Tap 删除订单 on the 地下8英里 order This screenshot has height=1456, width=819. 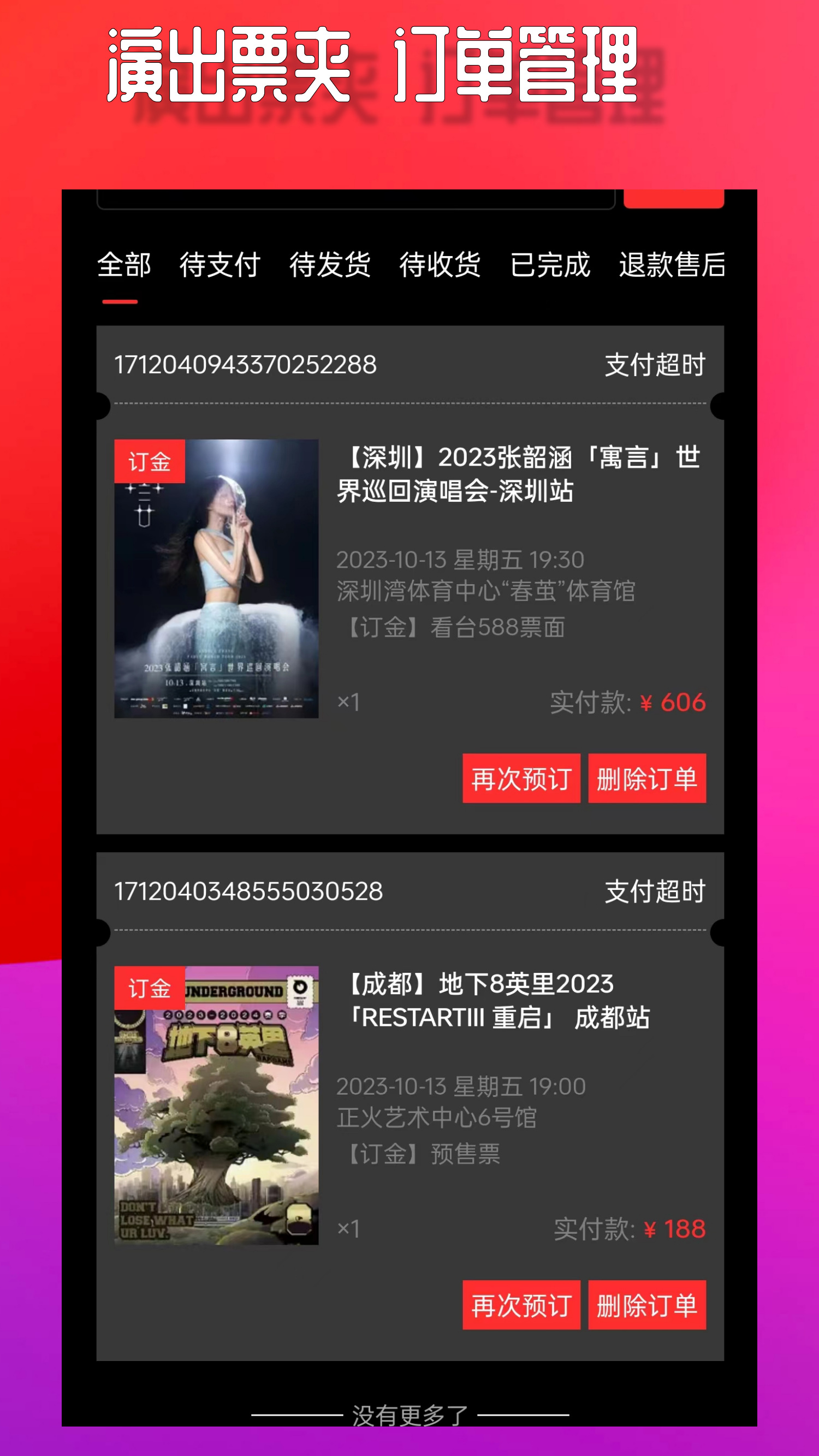[x=646, y=1306]
